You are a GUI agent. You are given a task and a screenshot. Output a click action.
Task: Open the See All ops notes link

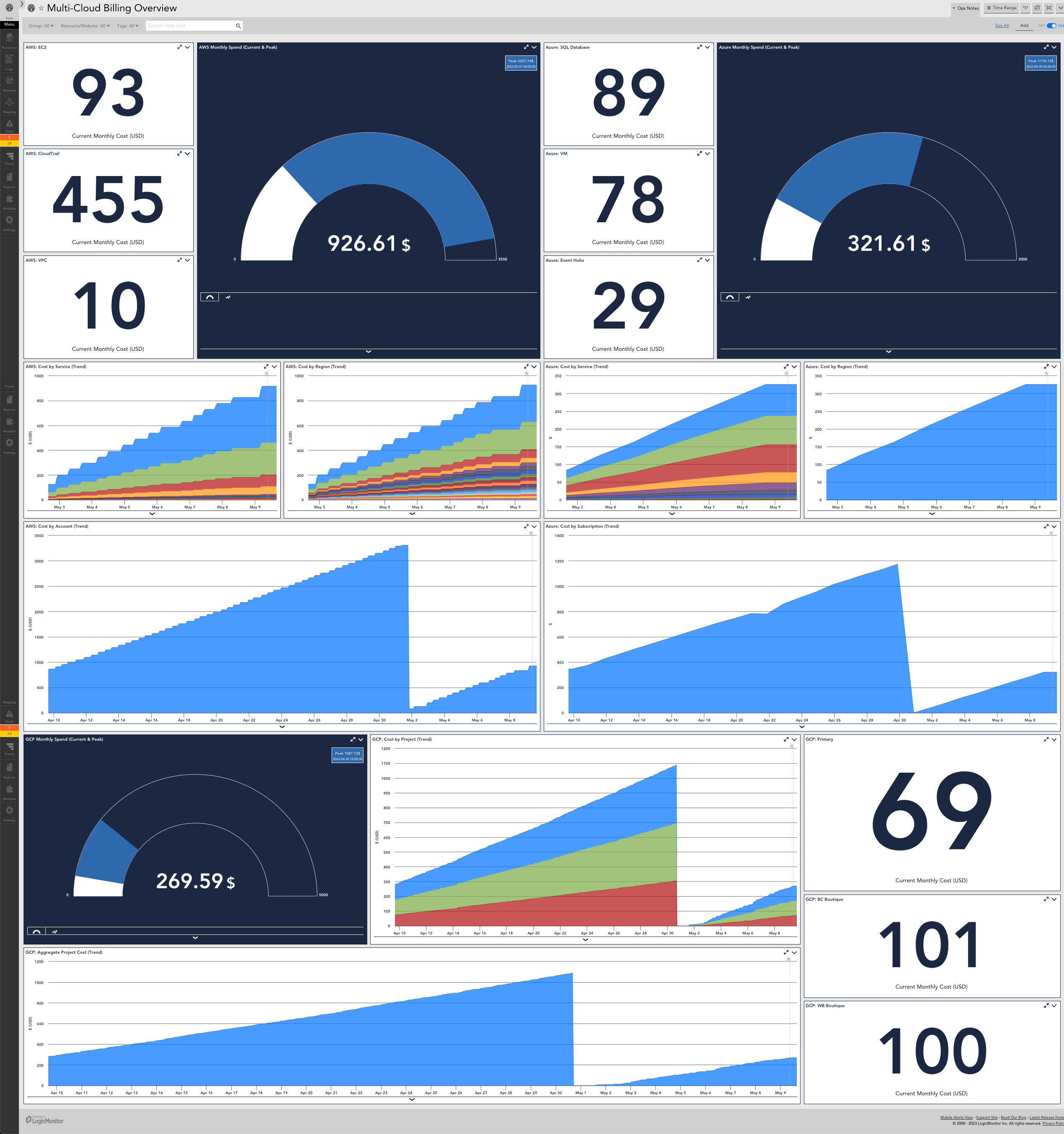(x=1001, y=26)
